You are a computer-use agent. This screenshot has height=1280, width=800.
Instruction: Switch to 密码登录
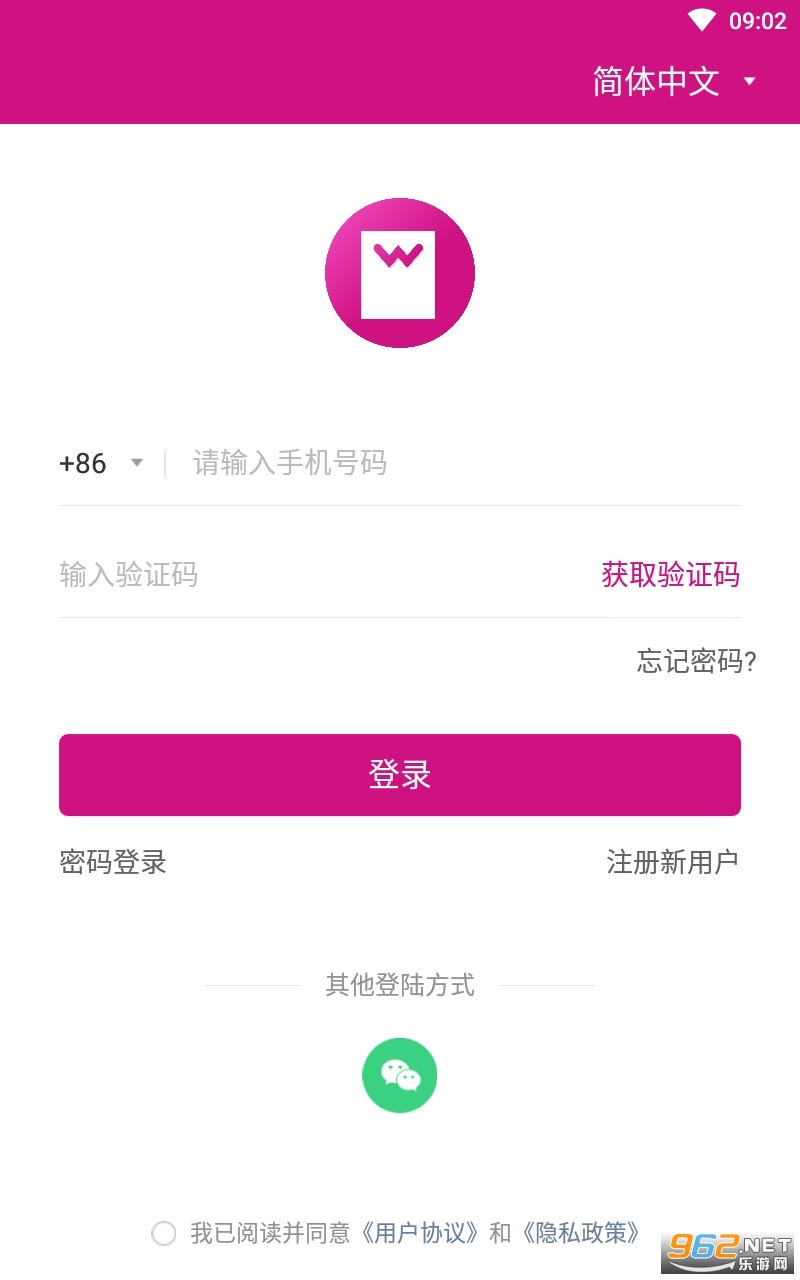[x=113, y=862]
